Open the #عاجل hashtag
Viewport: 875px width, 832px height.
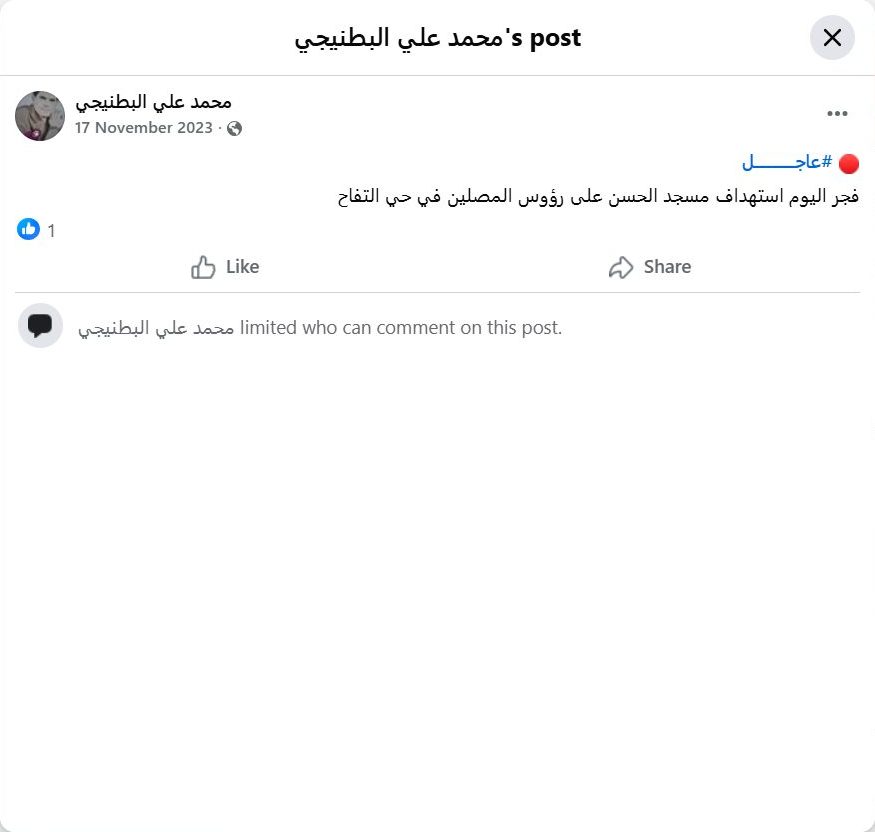click(788, 162)
